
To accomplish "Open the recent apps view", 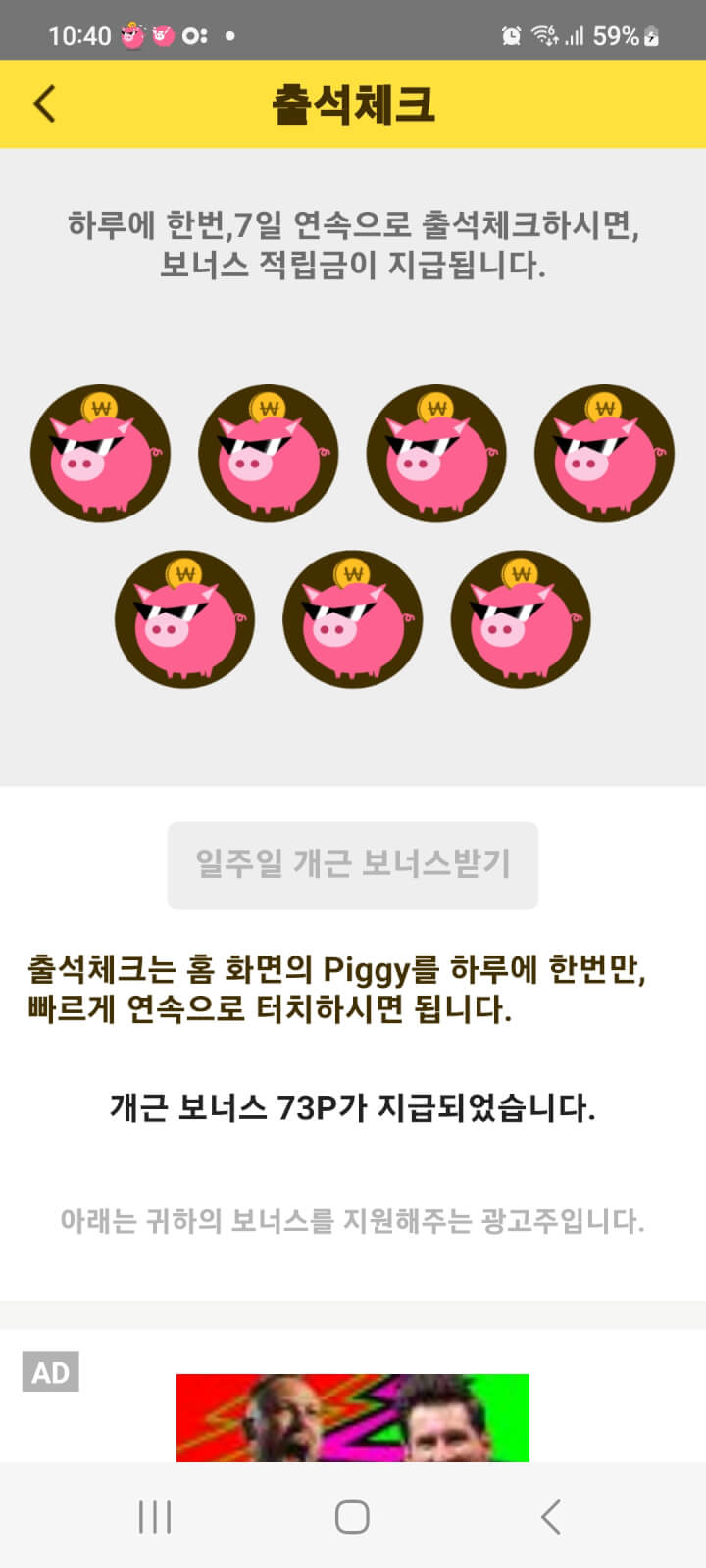I will coord(155,1516).
